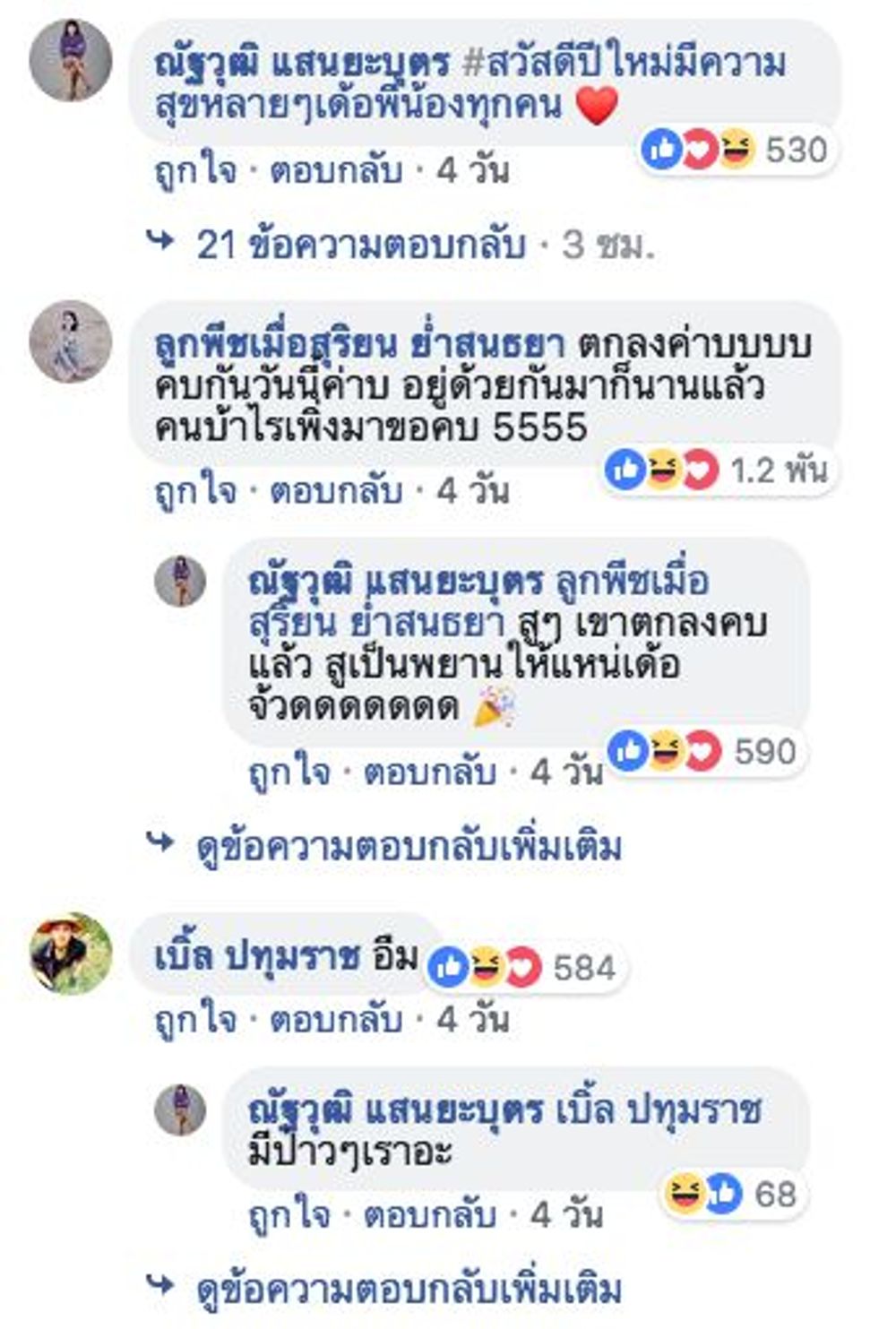View the 590 reactions on the reply
This screenshot has height=1329, width=896.
coord(708,751)
